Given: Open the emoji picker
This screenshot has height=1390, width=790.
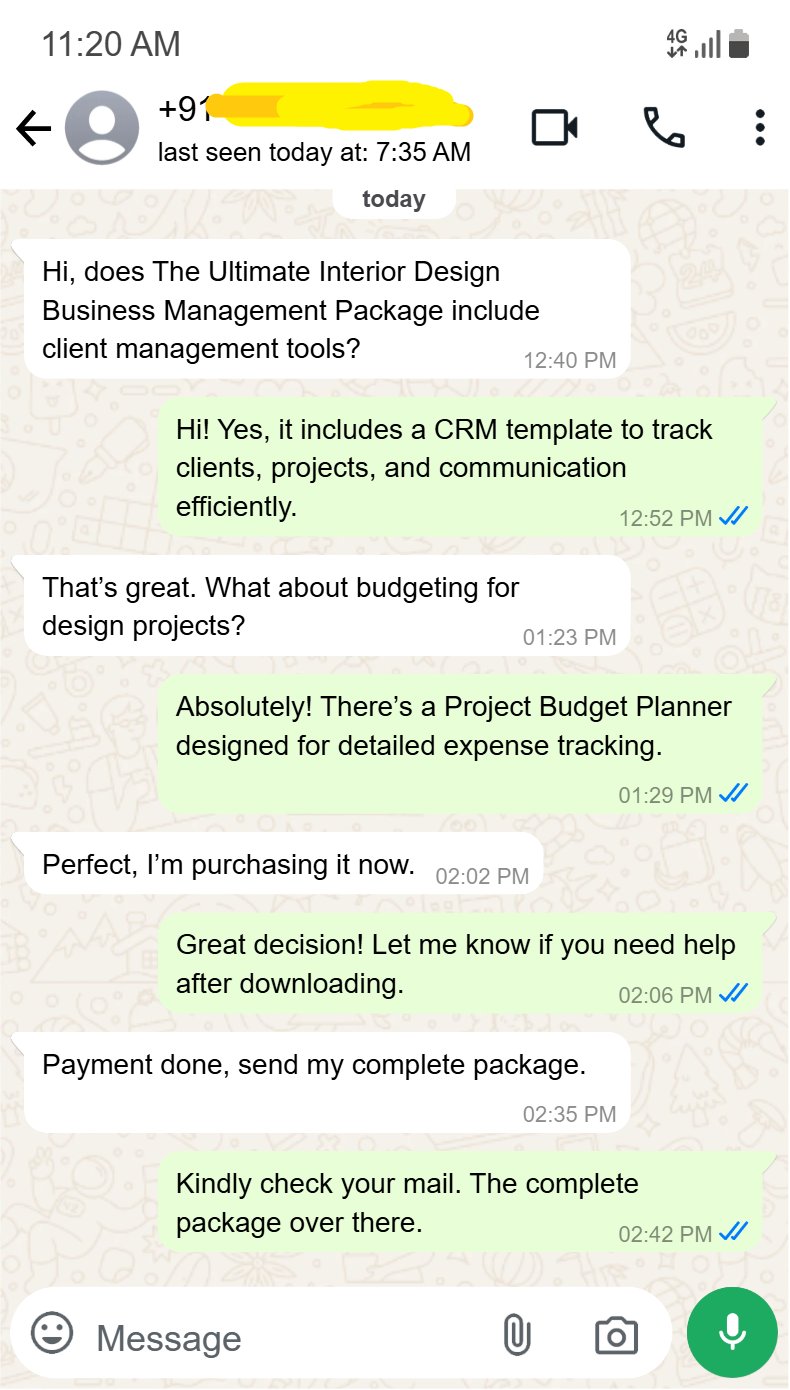Looking at the screenshot, I should click(x=52, y=1334).
